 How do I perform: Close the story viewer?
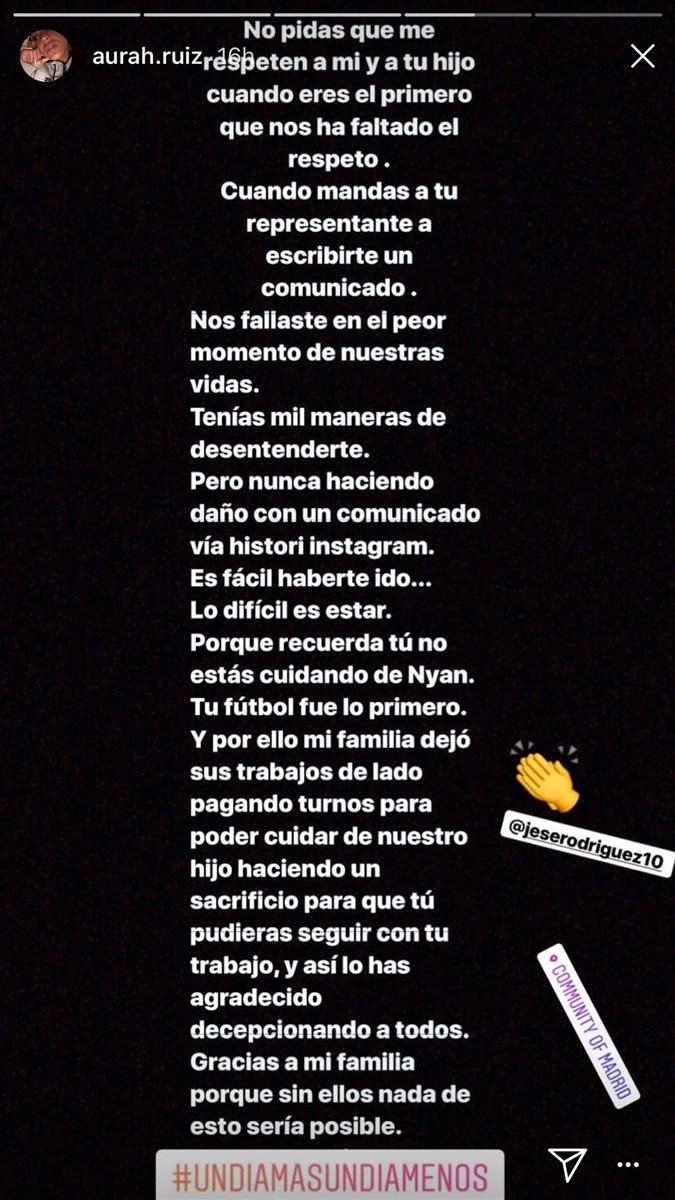click(x=642, y=57)
